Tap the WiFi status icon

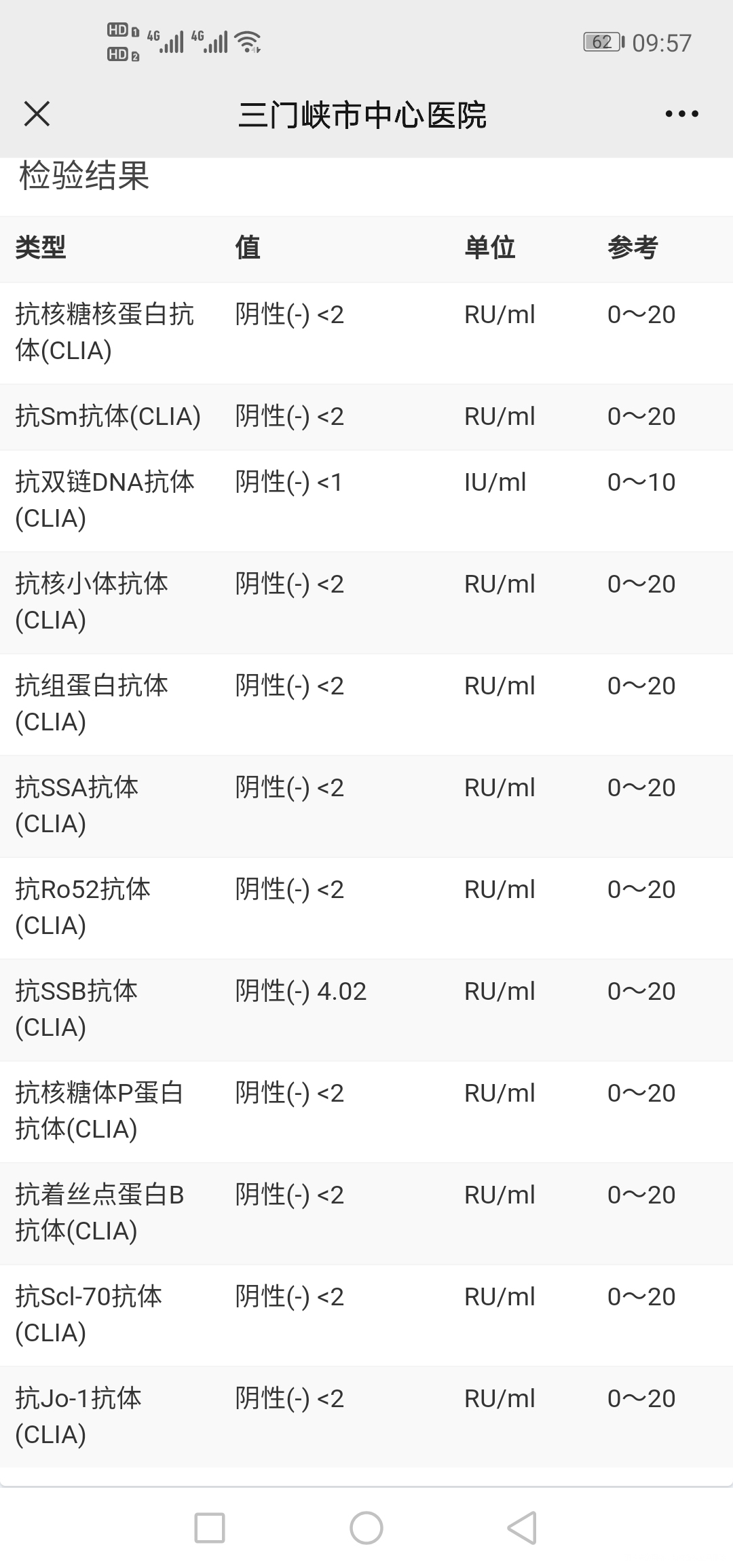click(246, 41)
